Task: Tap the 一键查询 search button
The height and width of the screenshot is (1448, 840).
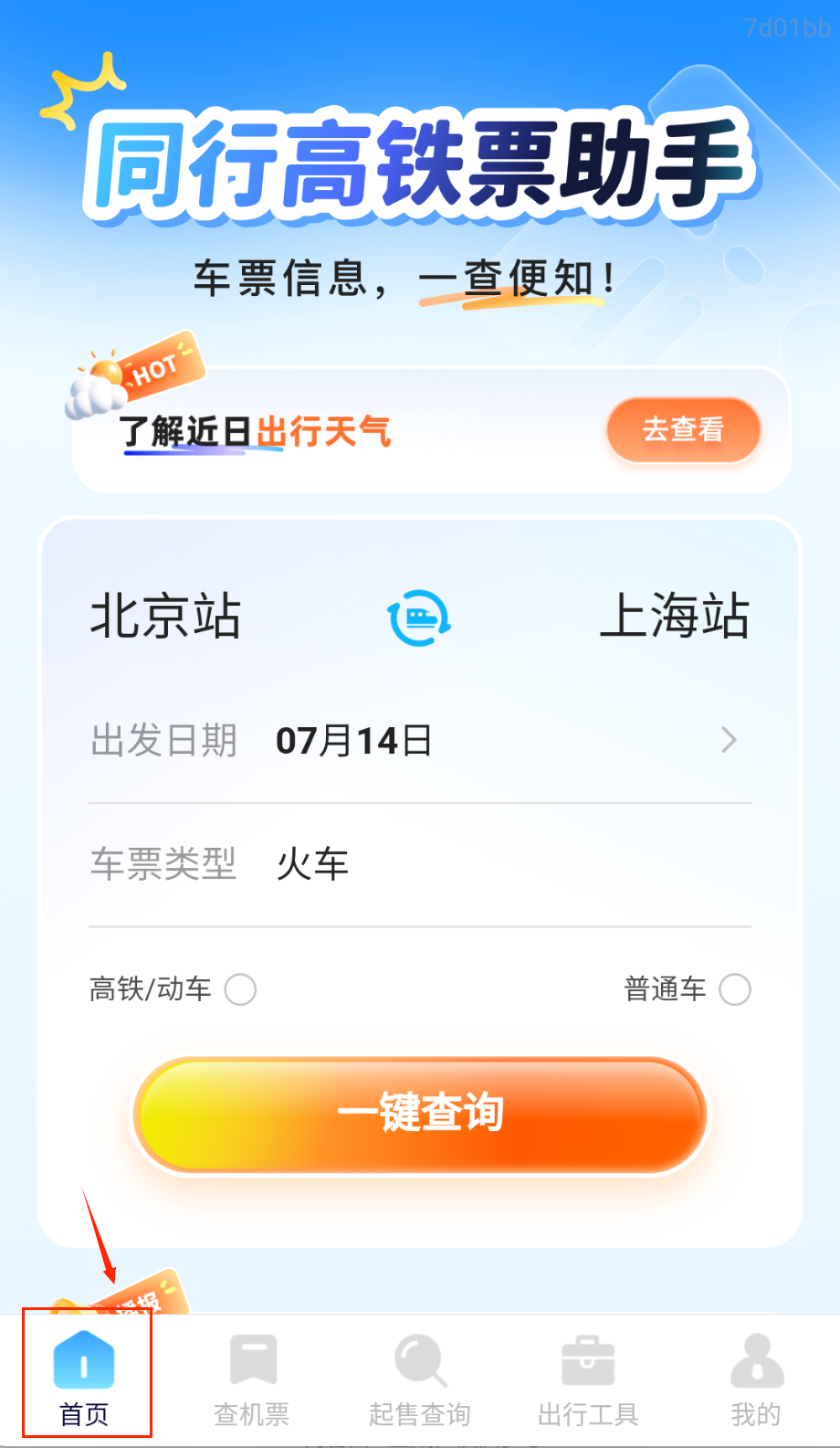Action: click(419, 1115)
